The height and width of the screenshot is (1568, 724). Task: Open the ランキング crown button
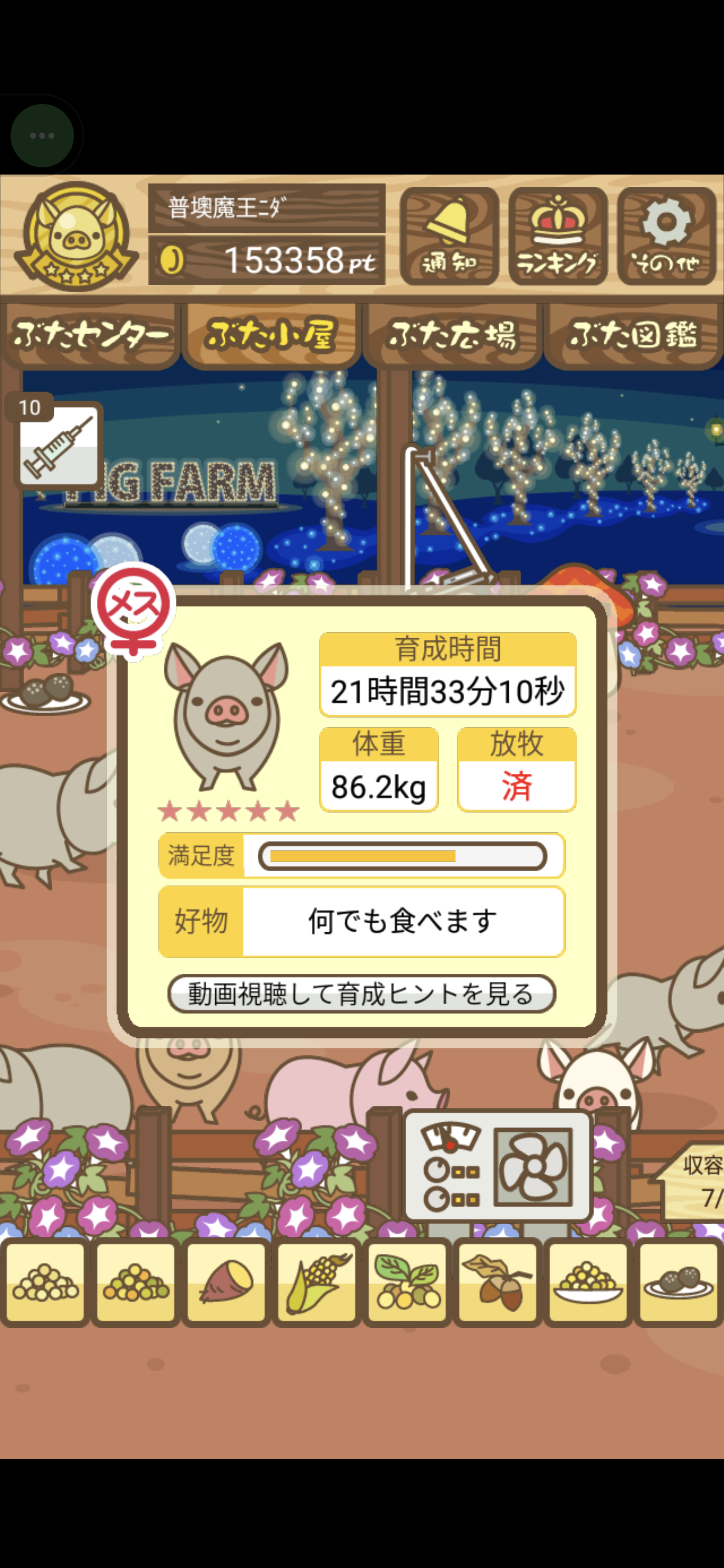[557, 236]
